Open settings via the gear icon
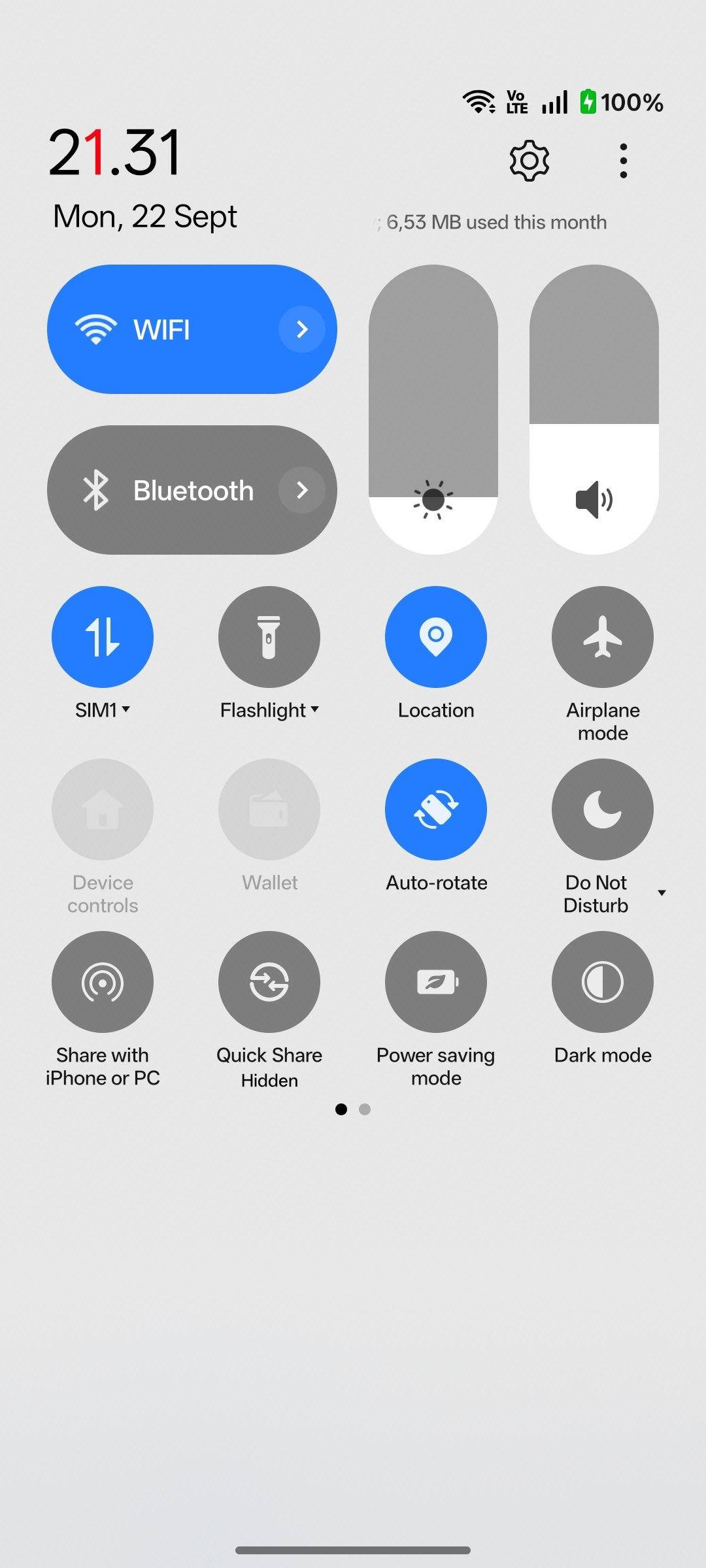Screen dimensions: 706x1568 click(529, 161)
